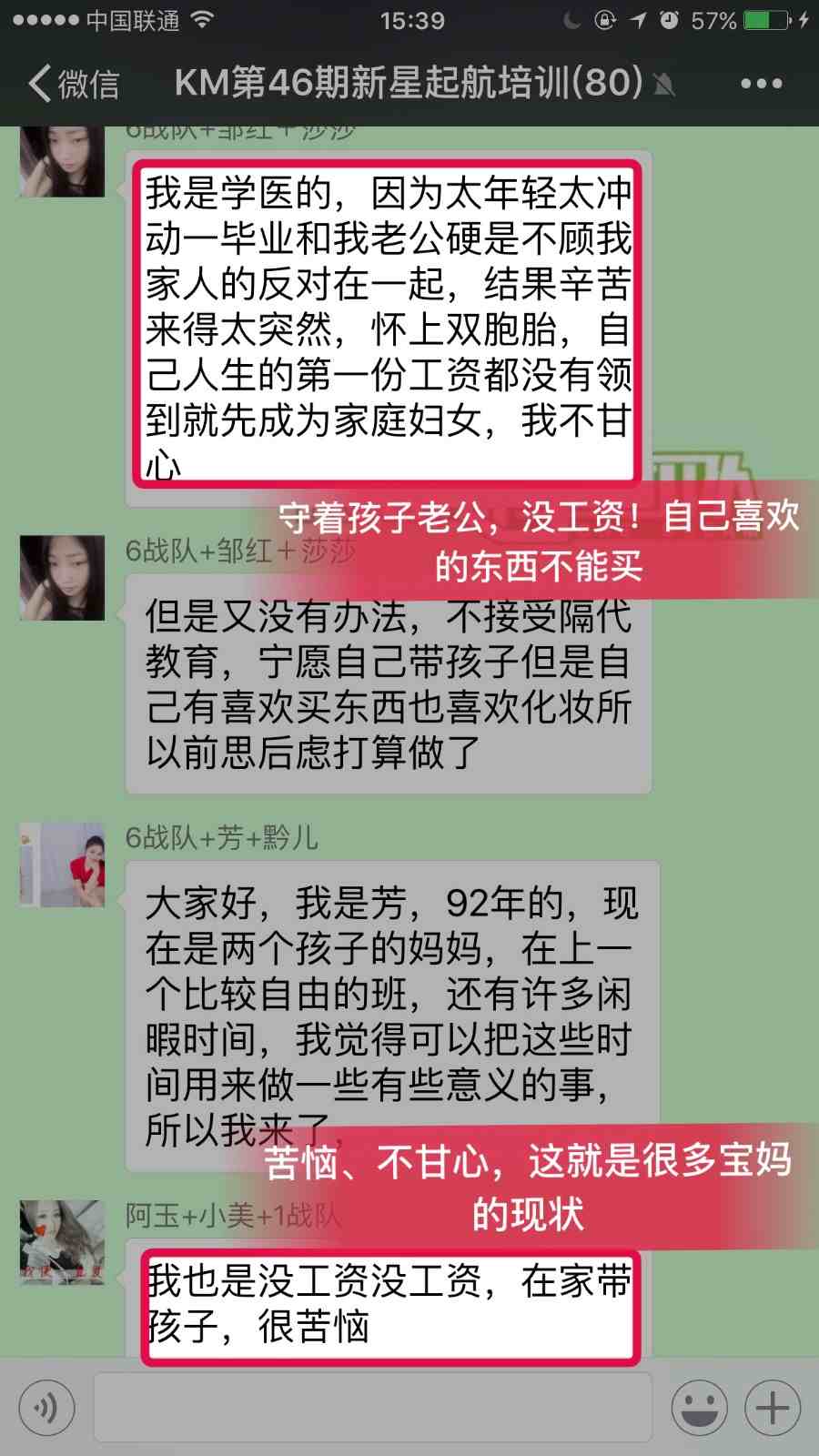
Task: Open avatar of 阿玉+小美+1战队
Action: click(x=62, y=1242)
